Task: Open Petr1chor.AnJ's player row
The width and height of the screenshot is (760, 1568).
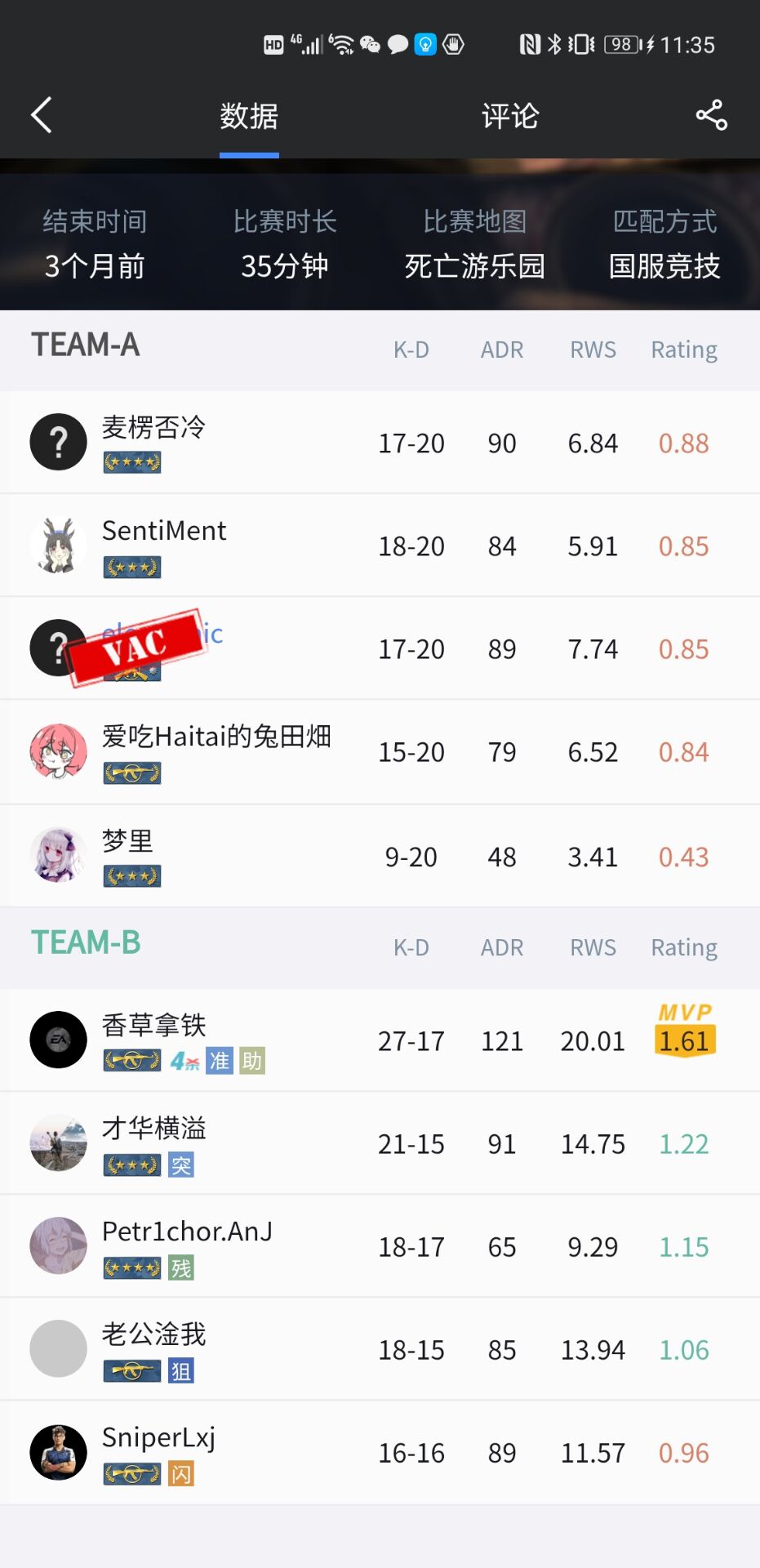Action: tap(380, 1246)
